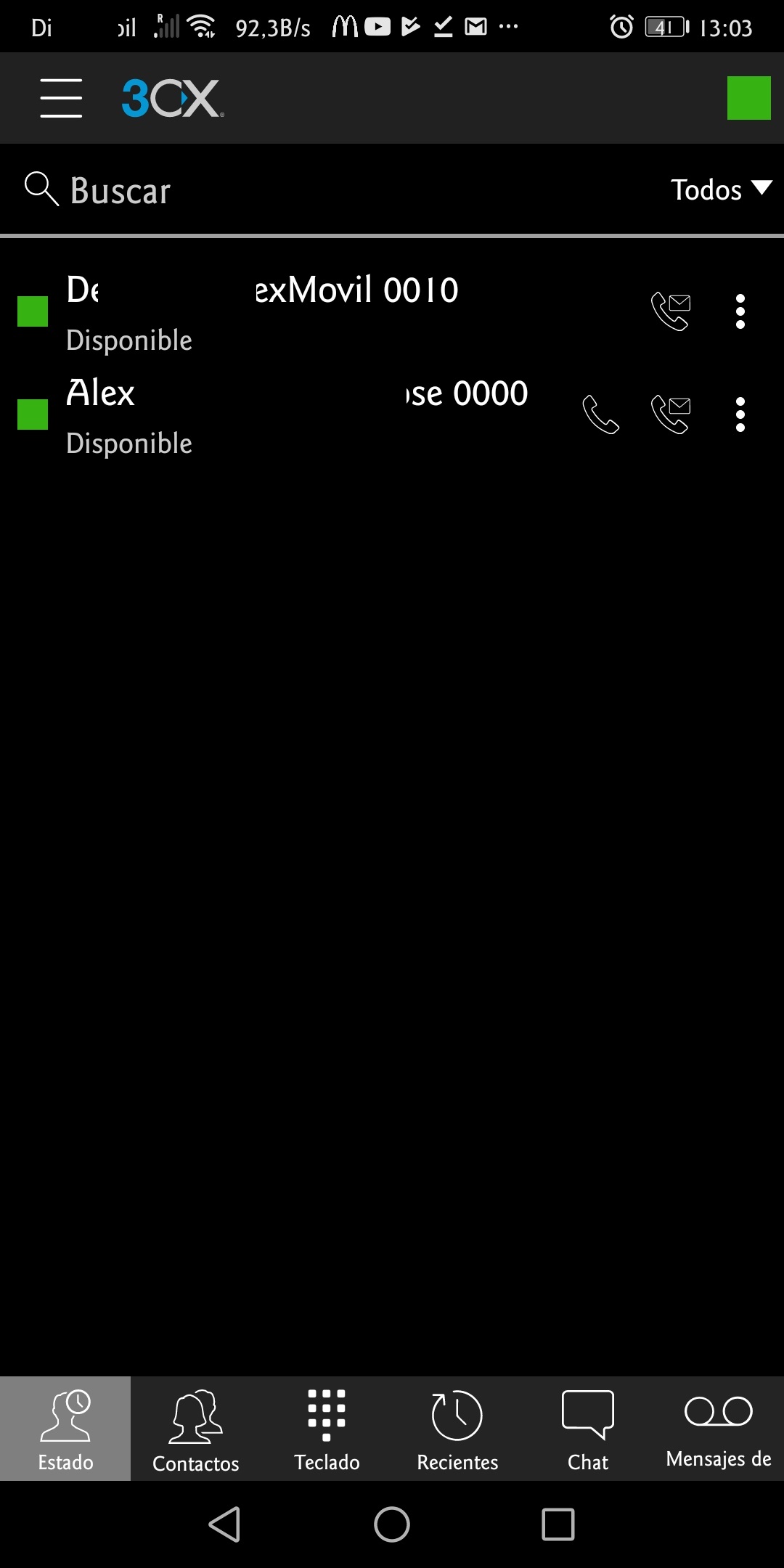View the Recientes call history
The width and height of the screenshot is (784, 1568).
[x=457, y=1429]
